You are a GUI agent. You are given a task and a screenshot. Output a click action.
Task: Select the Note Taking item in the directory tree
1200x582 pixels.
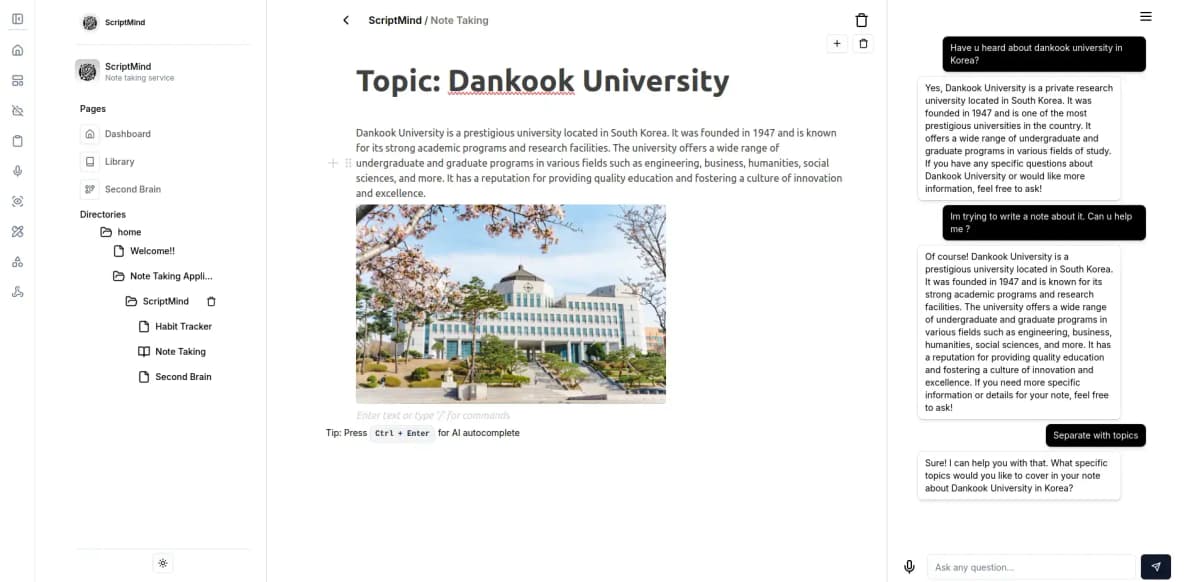click(180, 351)
